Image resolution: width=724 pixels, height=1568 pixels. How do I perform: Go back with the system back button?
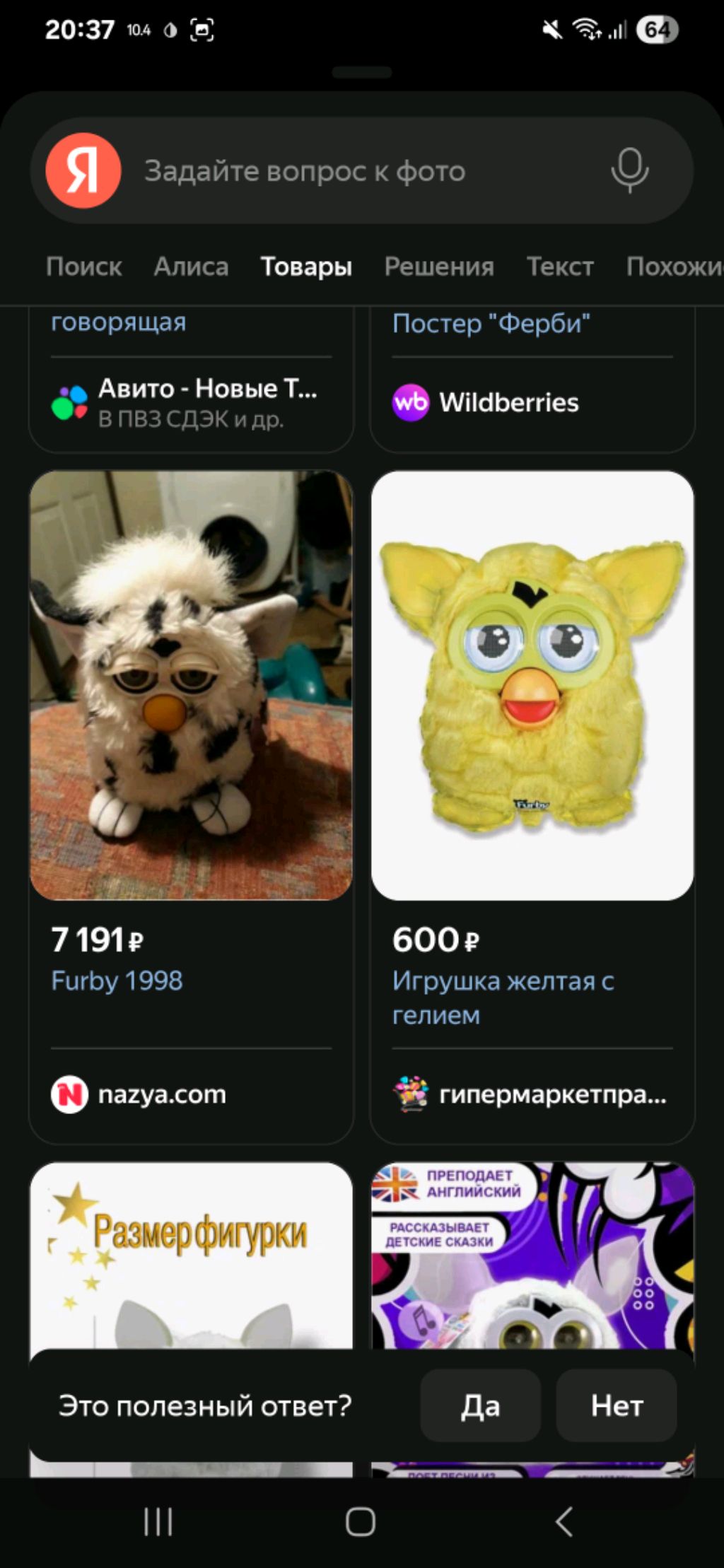pos(564,1521)
